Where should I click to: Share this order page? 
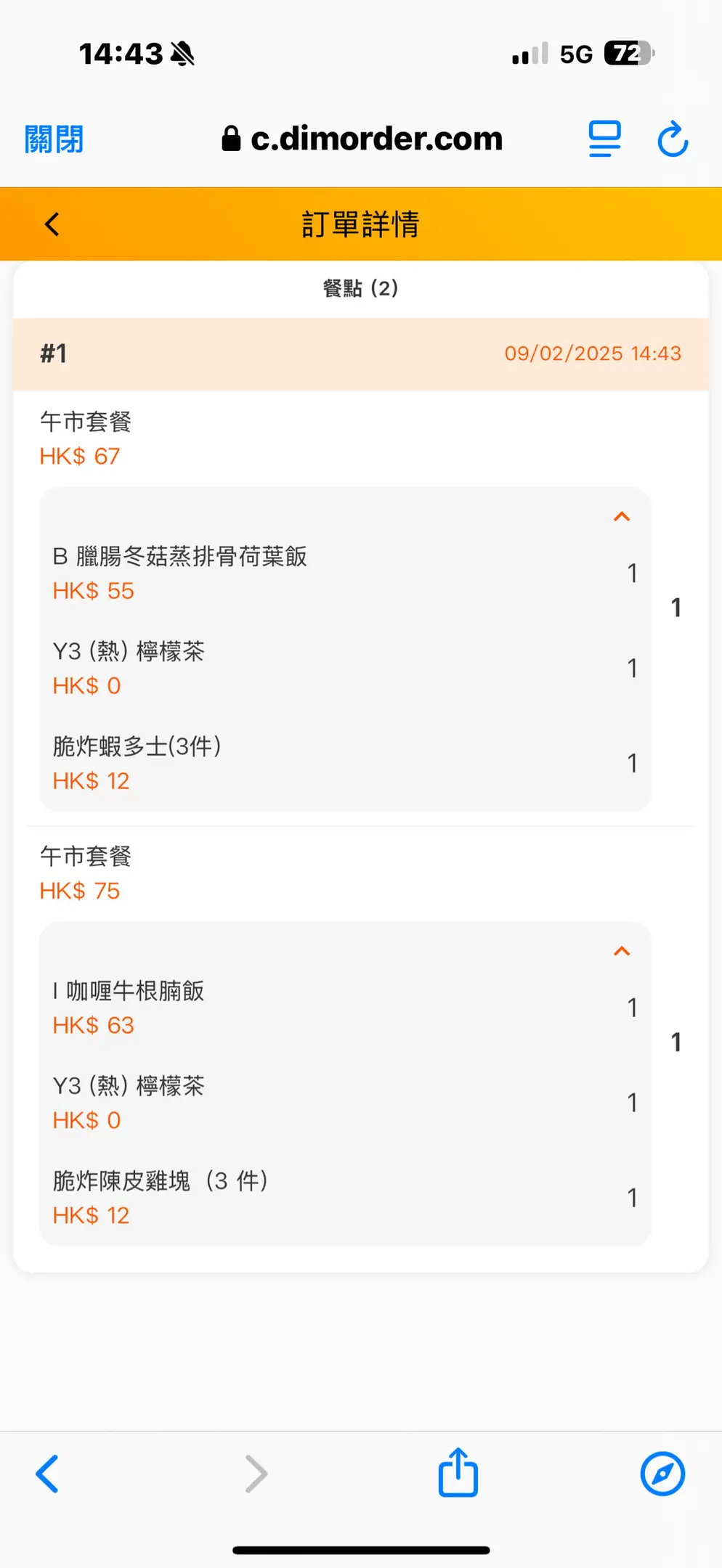pos(458,1473)
